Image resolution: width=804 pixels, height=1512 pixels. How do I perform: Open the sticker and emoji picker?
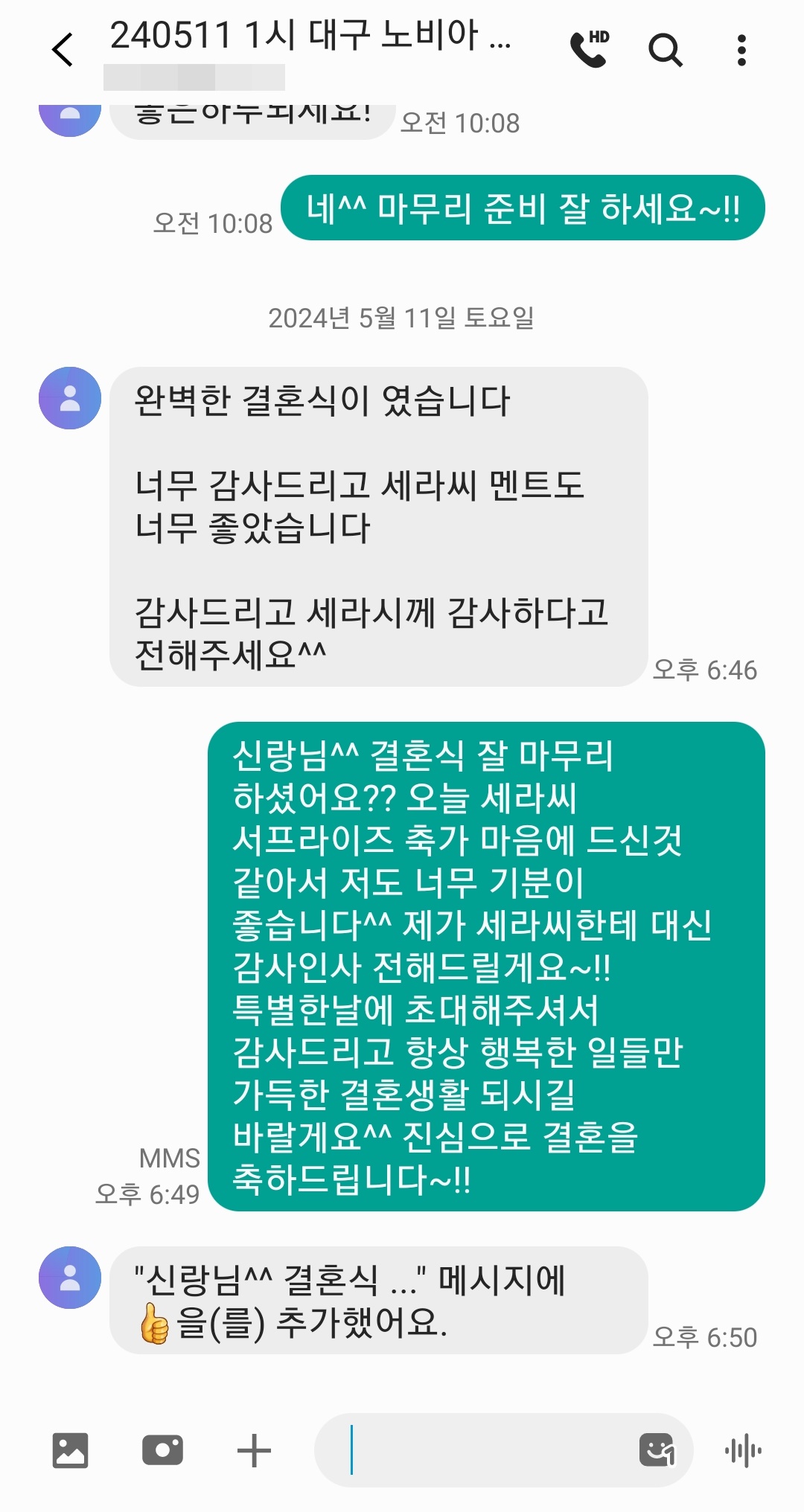pyautogui.click(x=657, y=1450)
